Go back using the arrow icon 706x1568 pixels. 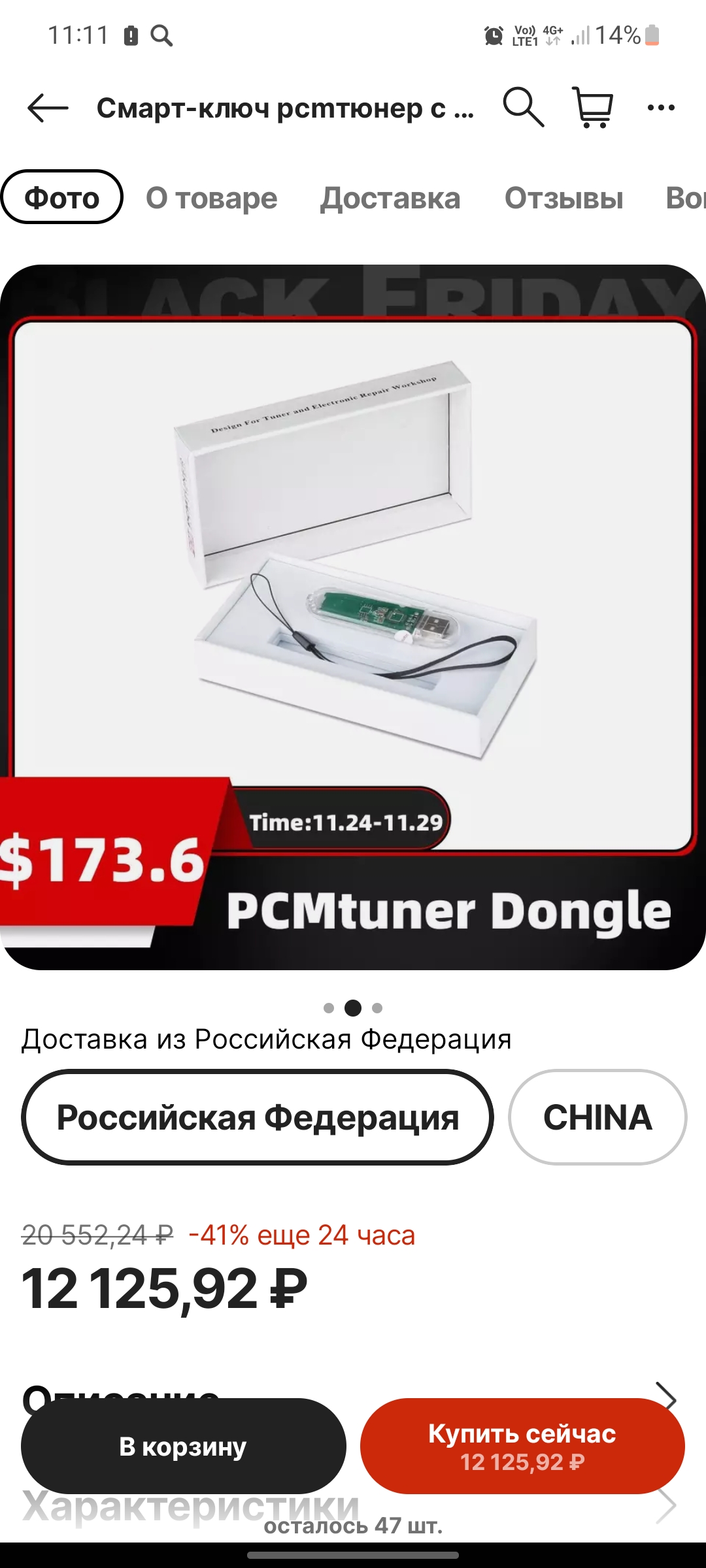coord(48,108)
